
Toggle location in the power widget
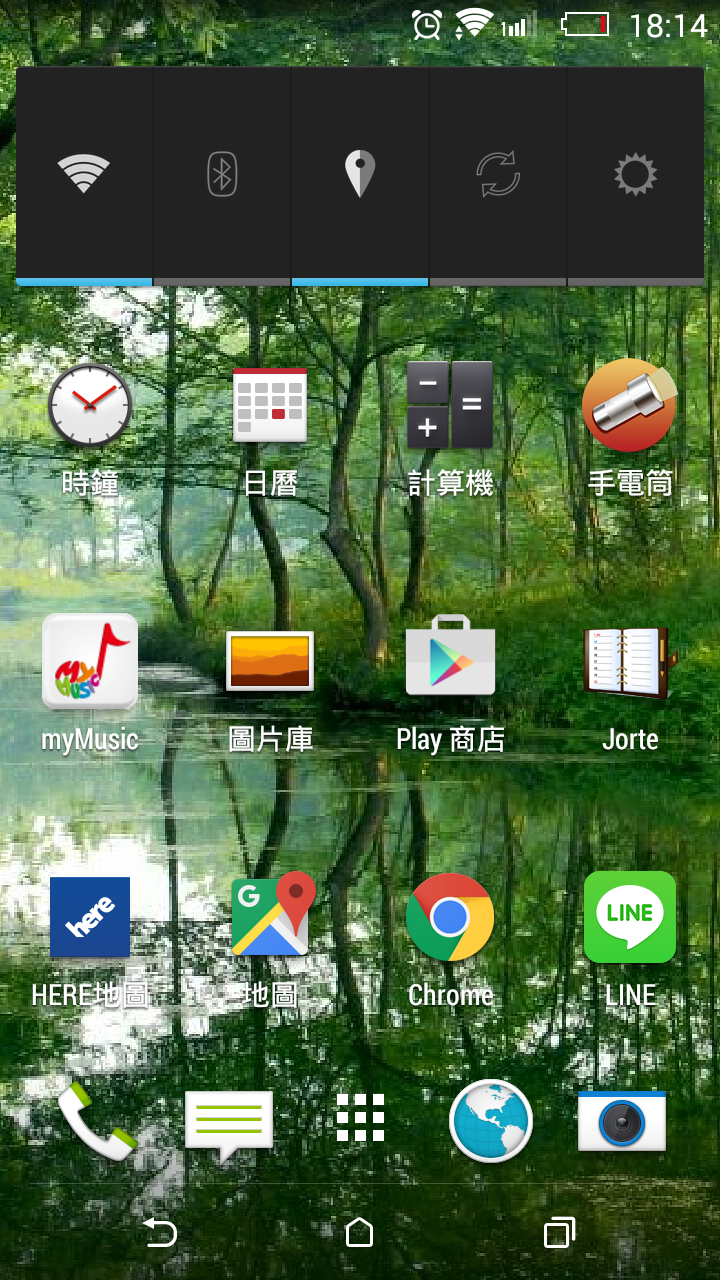360,175
